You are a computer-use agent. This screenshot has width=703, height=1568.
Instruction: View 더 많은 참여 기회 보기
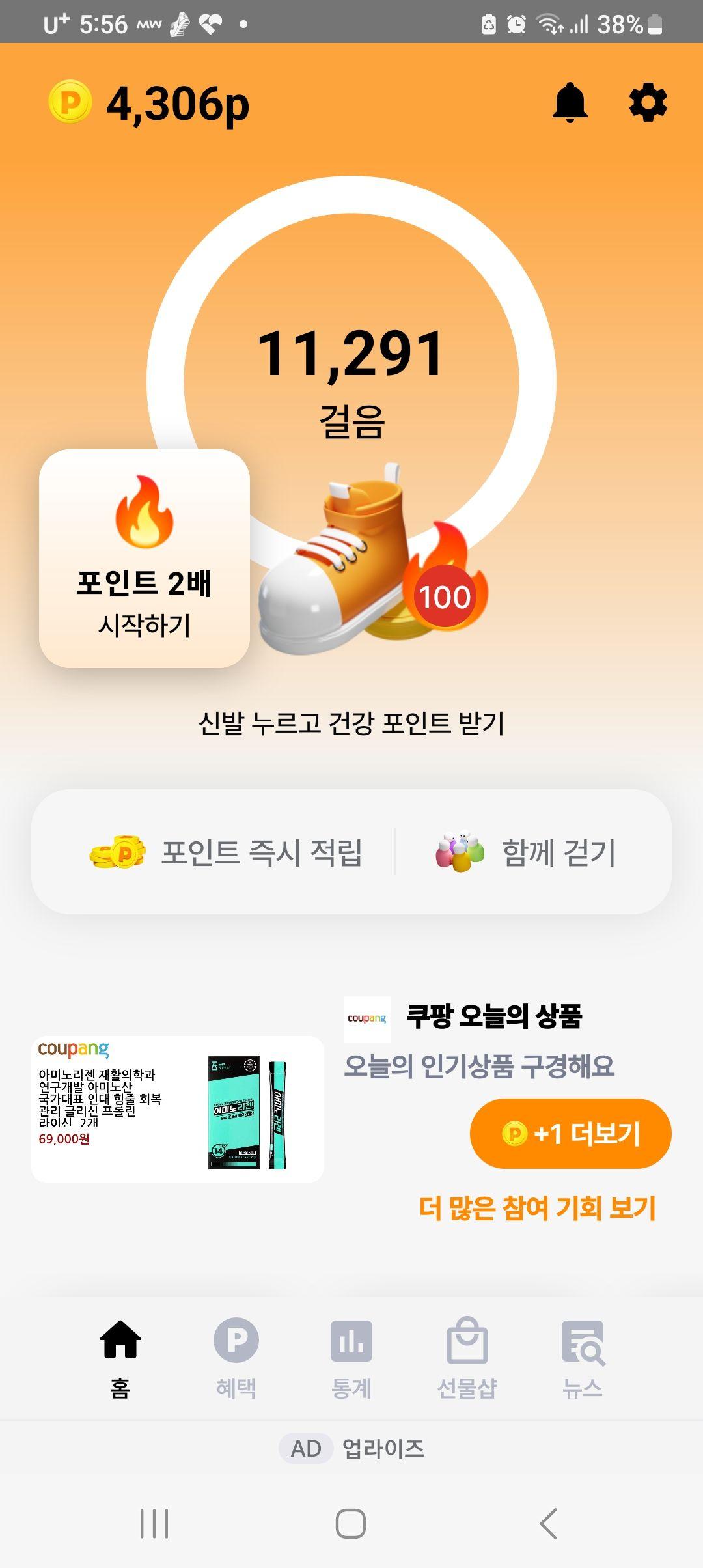click(x=538, y=1209)
